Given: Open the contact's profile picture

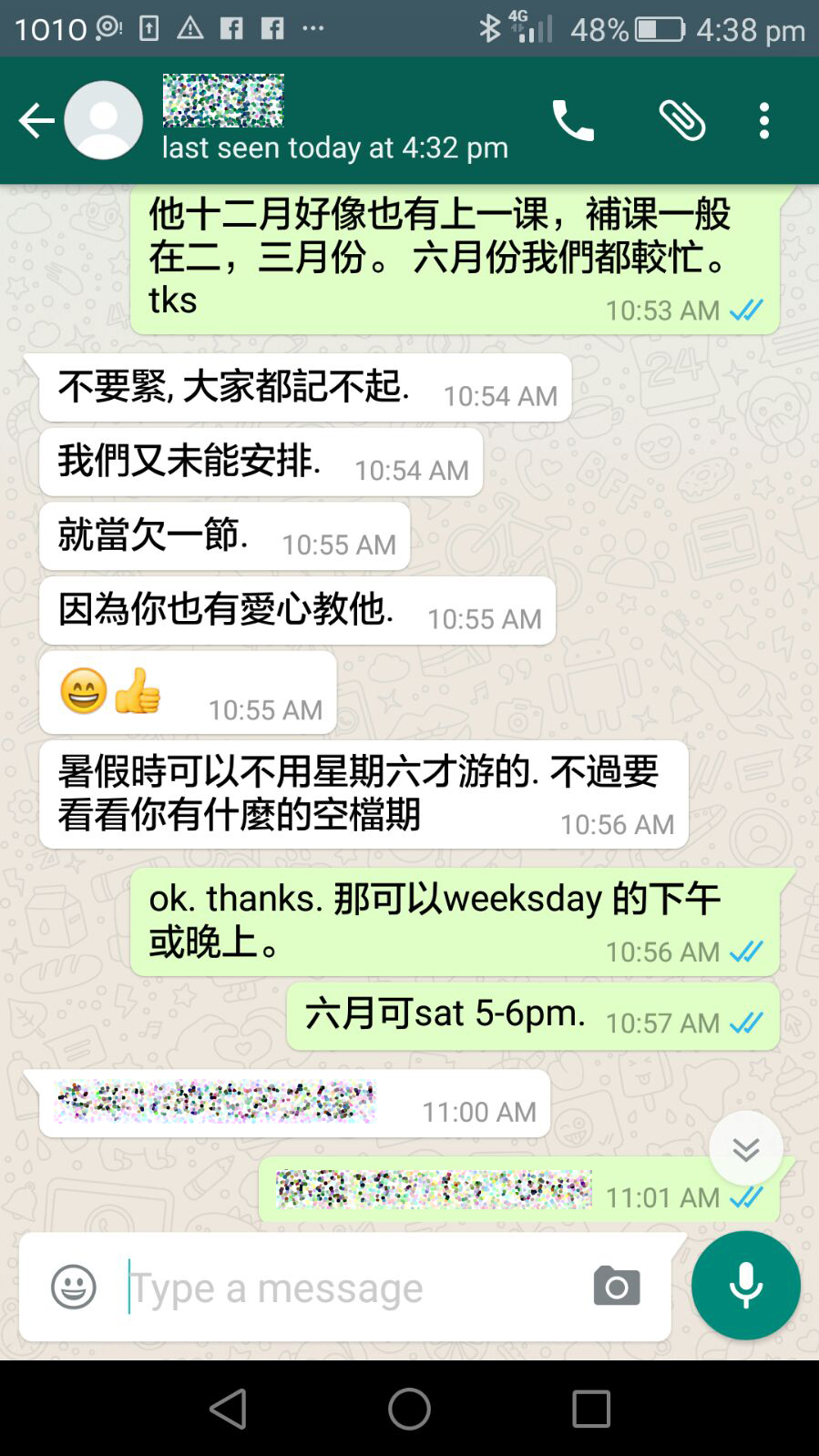Looking at the screenshot, I should pyautogui.click(x=104, y=120).
